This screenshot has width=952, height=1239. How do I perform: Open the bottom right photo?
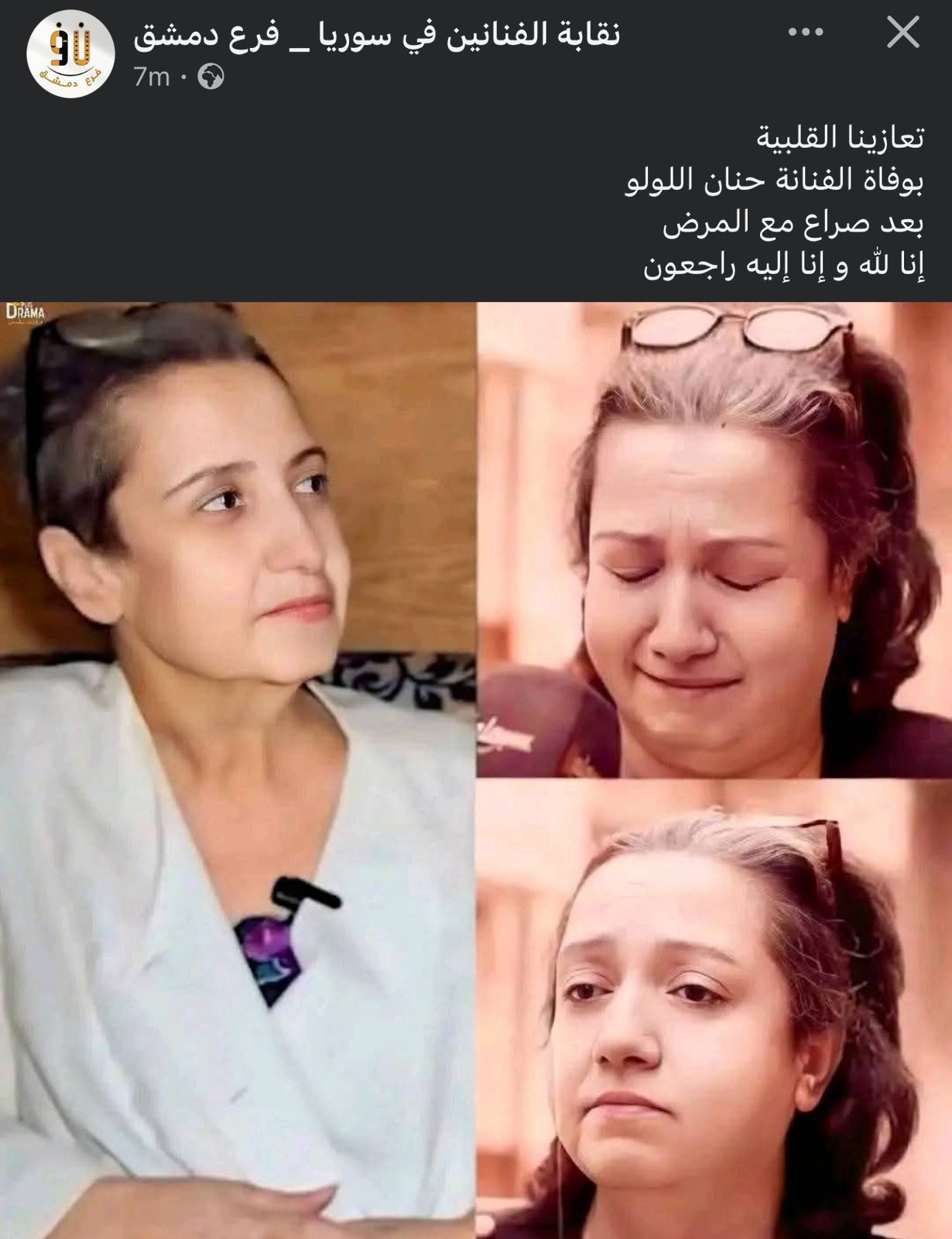714,1009
